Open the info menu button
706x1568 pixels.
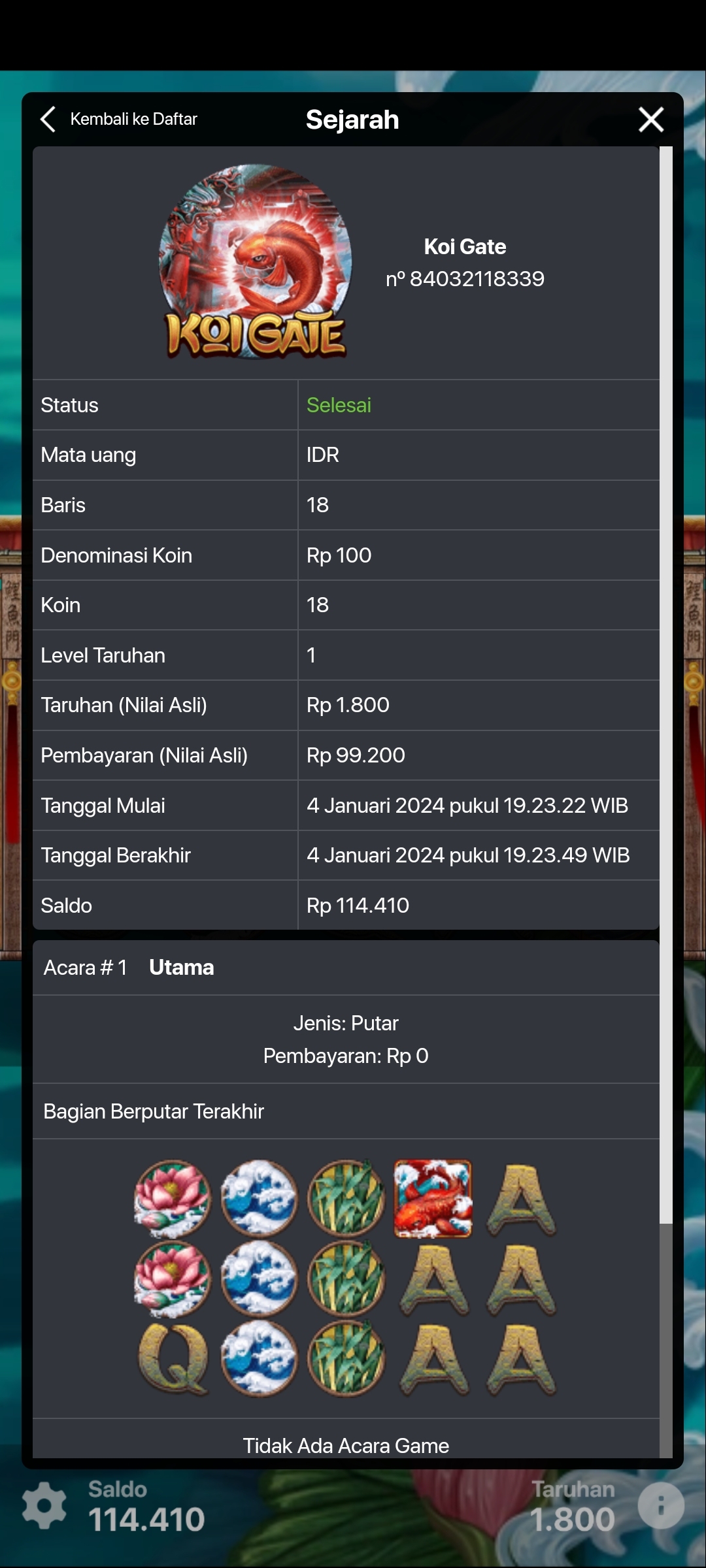[x=661, y=1505]
